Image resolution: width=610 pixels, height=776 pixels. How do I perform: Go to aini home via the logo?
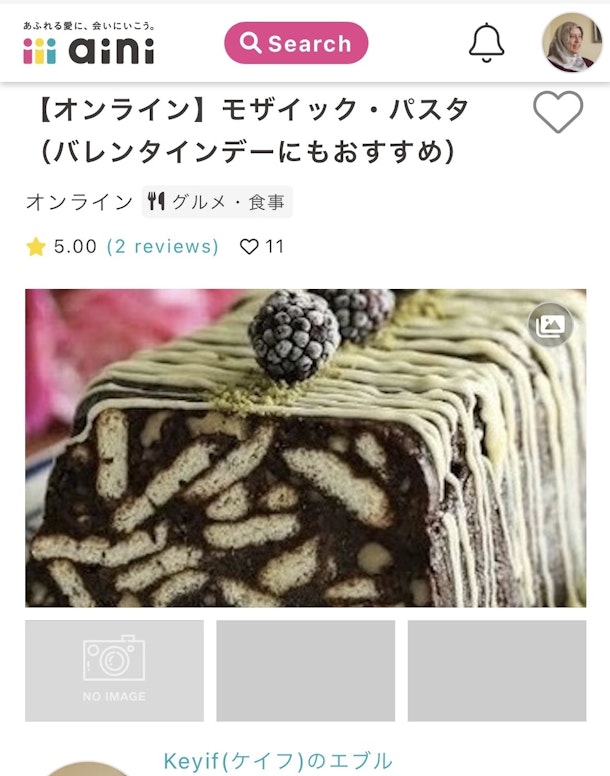pyautogui.click(x=88, y=43)
